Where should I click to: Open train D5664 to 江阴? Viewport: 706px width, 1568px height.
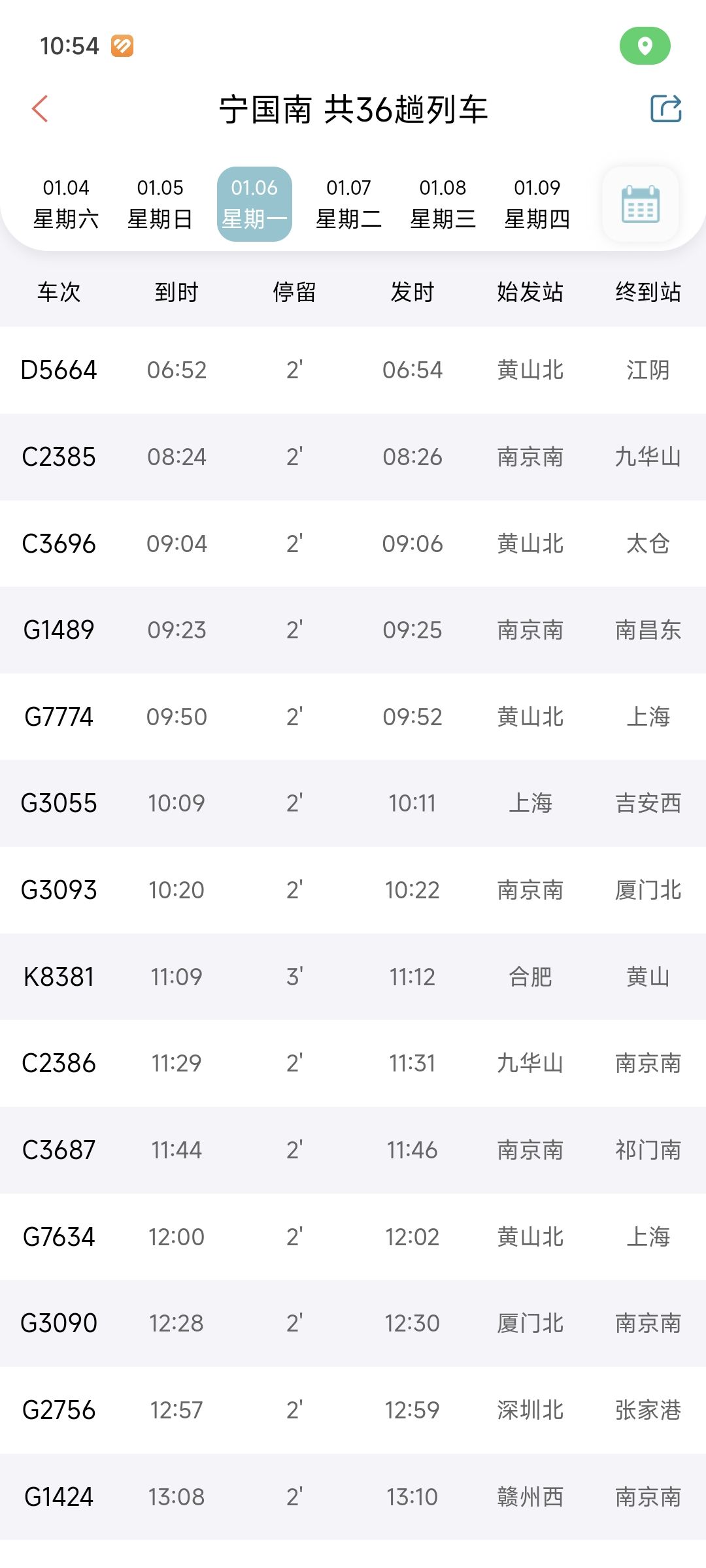coord(353,370)
